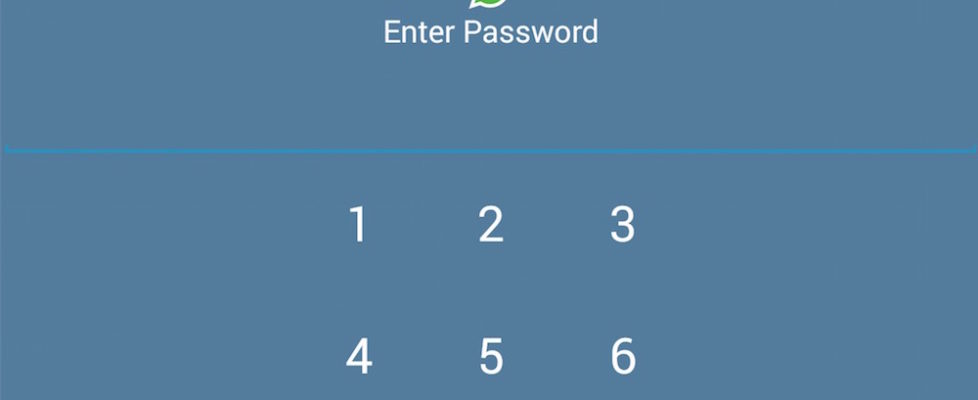978x400 pixels.
Task: Enter the number 5 key
Action: (x=490, y=357)
